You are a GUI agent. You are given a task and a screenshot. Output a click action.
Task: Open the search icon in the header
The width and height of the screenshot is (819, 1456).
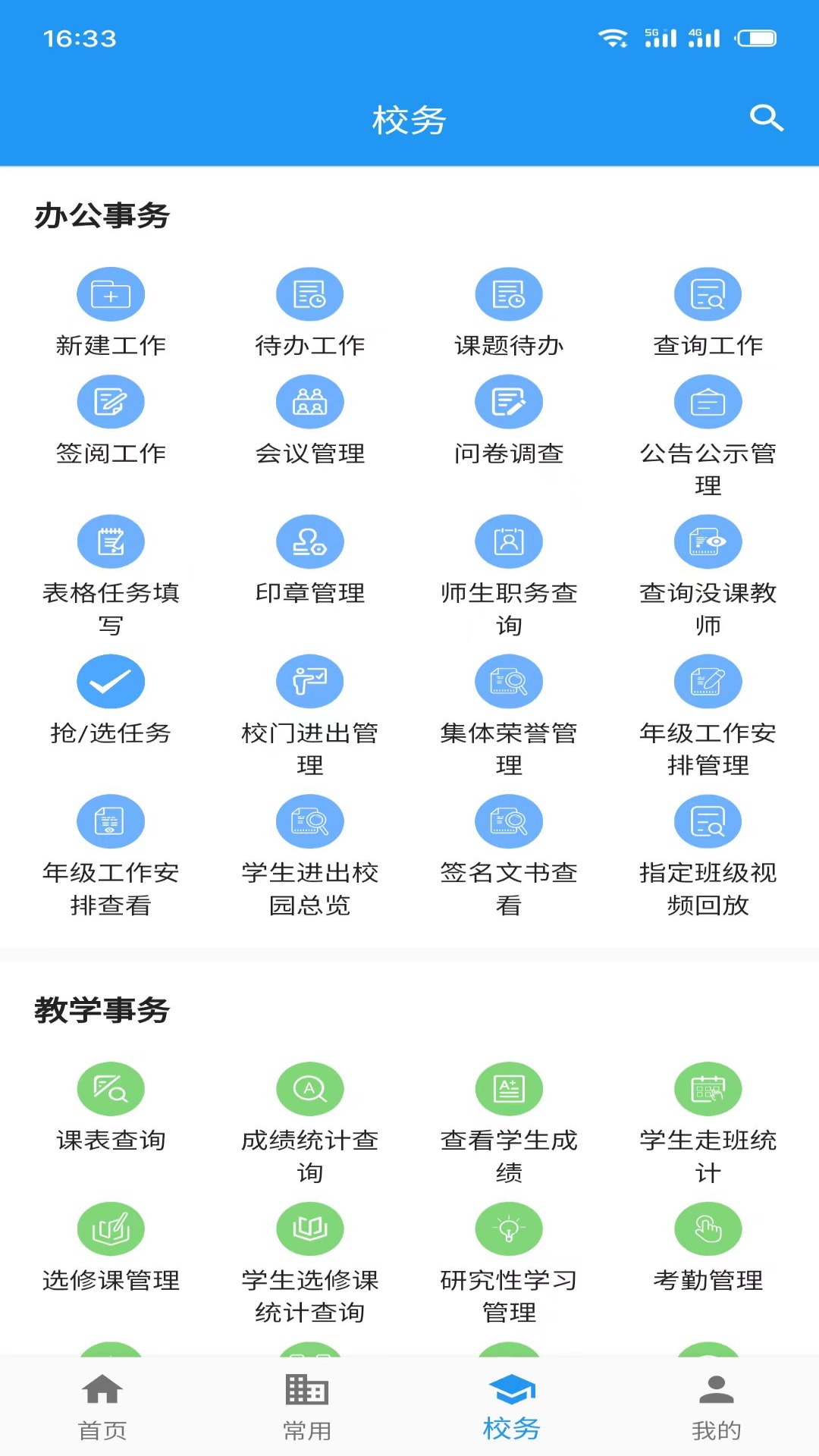766,118
